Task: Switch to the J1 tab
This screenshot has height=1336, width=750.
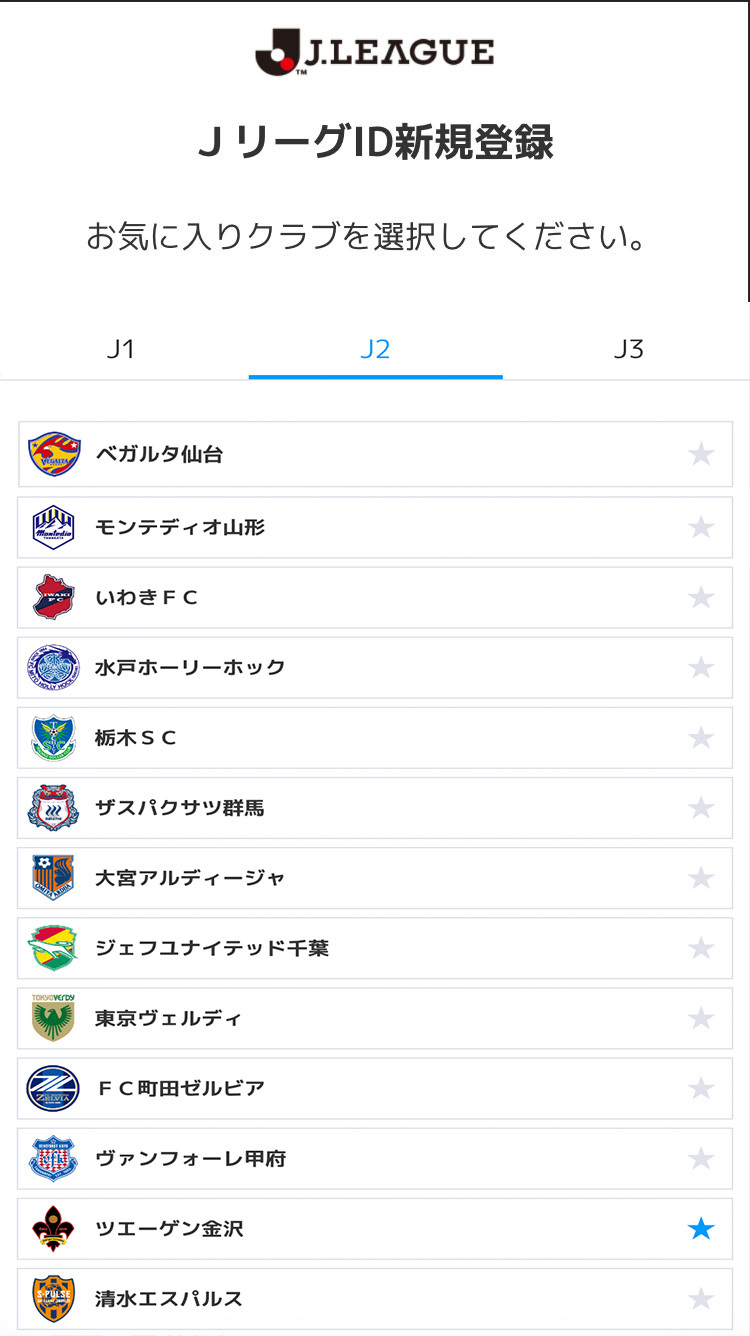Action: tap(121, 349)
